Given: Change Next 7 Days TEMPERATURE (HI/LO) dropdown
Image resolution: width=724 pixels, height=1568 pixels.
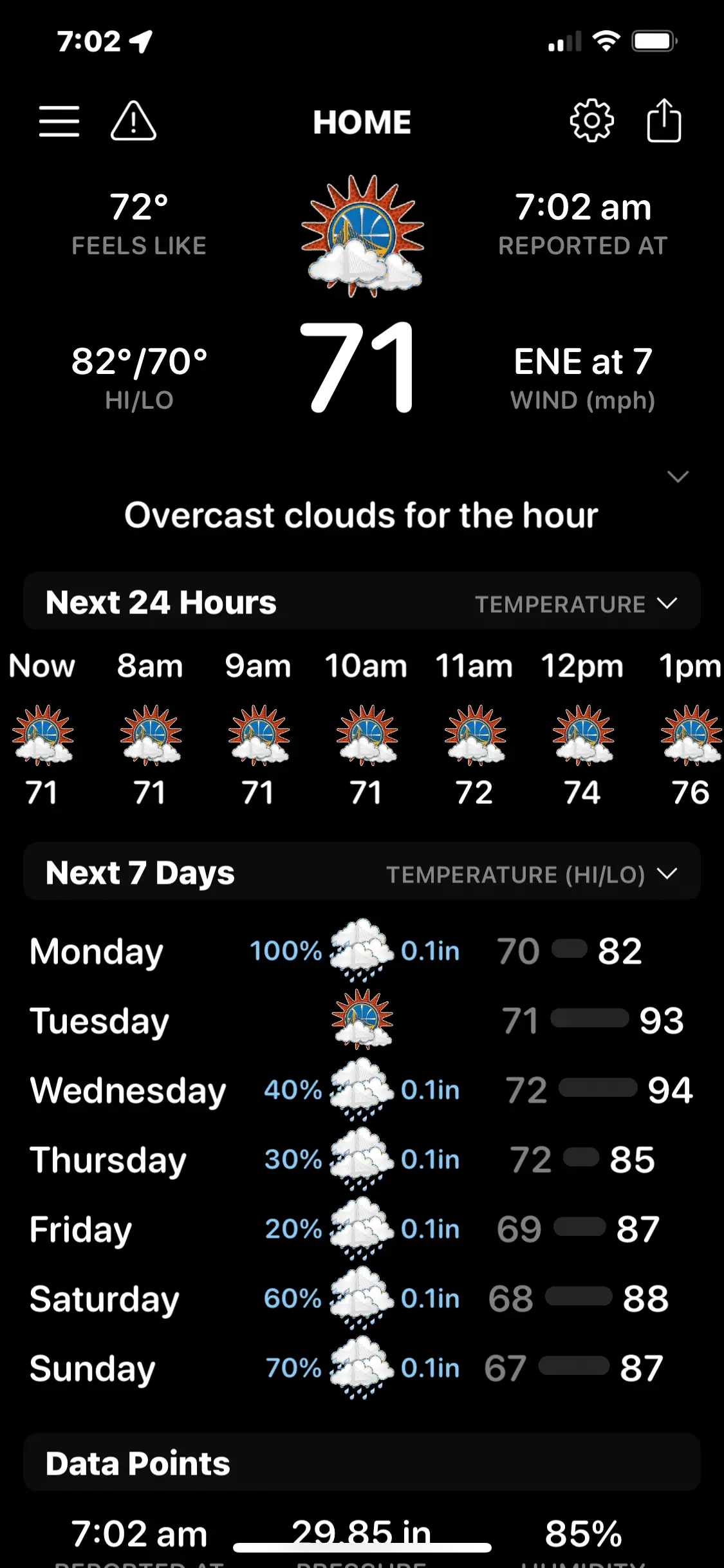Looking at the screenshot, I should point(532,874).
